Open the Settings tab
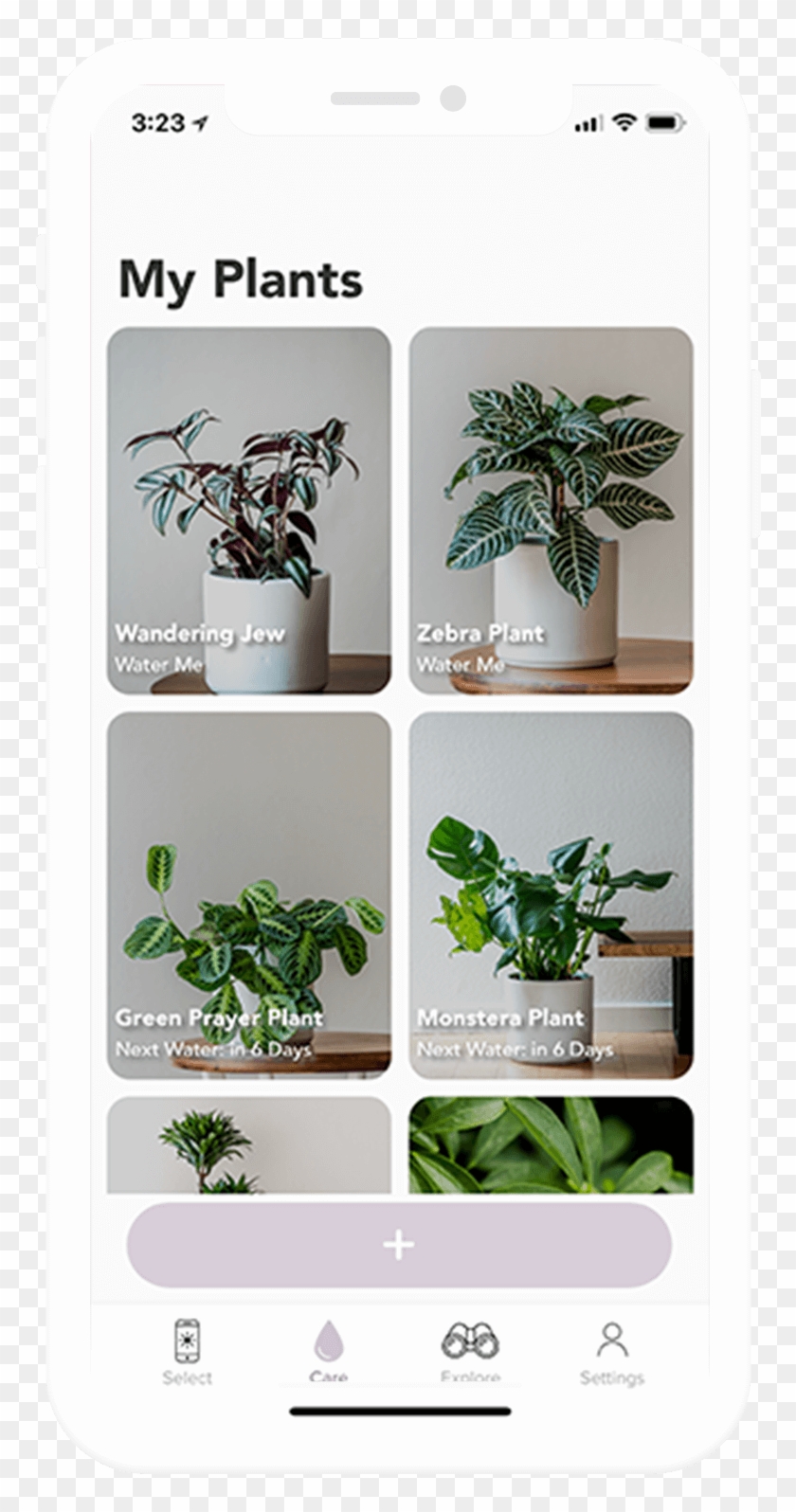Viewport: 796px width, 1512px height. [x=611, y=1351]
